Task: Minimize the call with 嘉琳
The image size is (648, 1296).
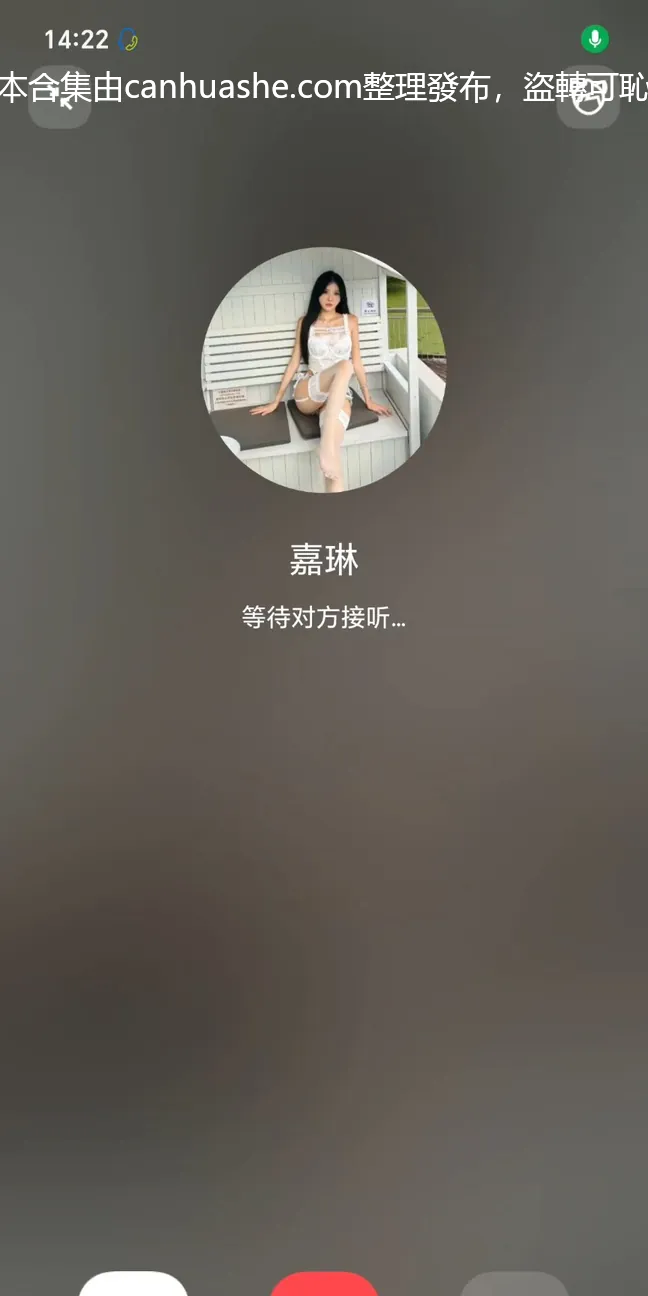Action: coord(59,98)
